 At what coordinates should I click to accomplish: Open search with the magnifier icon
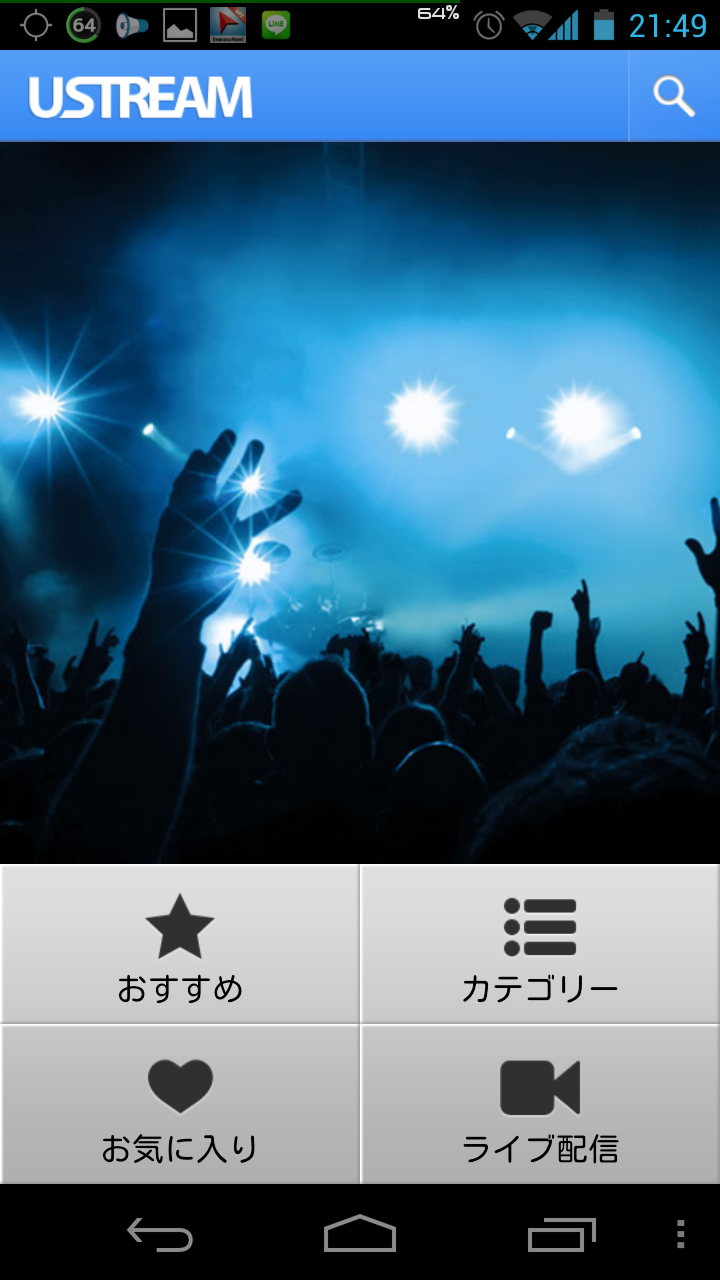coord(673,97)
